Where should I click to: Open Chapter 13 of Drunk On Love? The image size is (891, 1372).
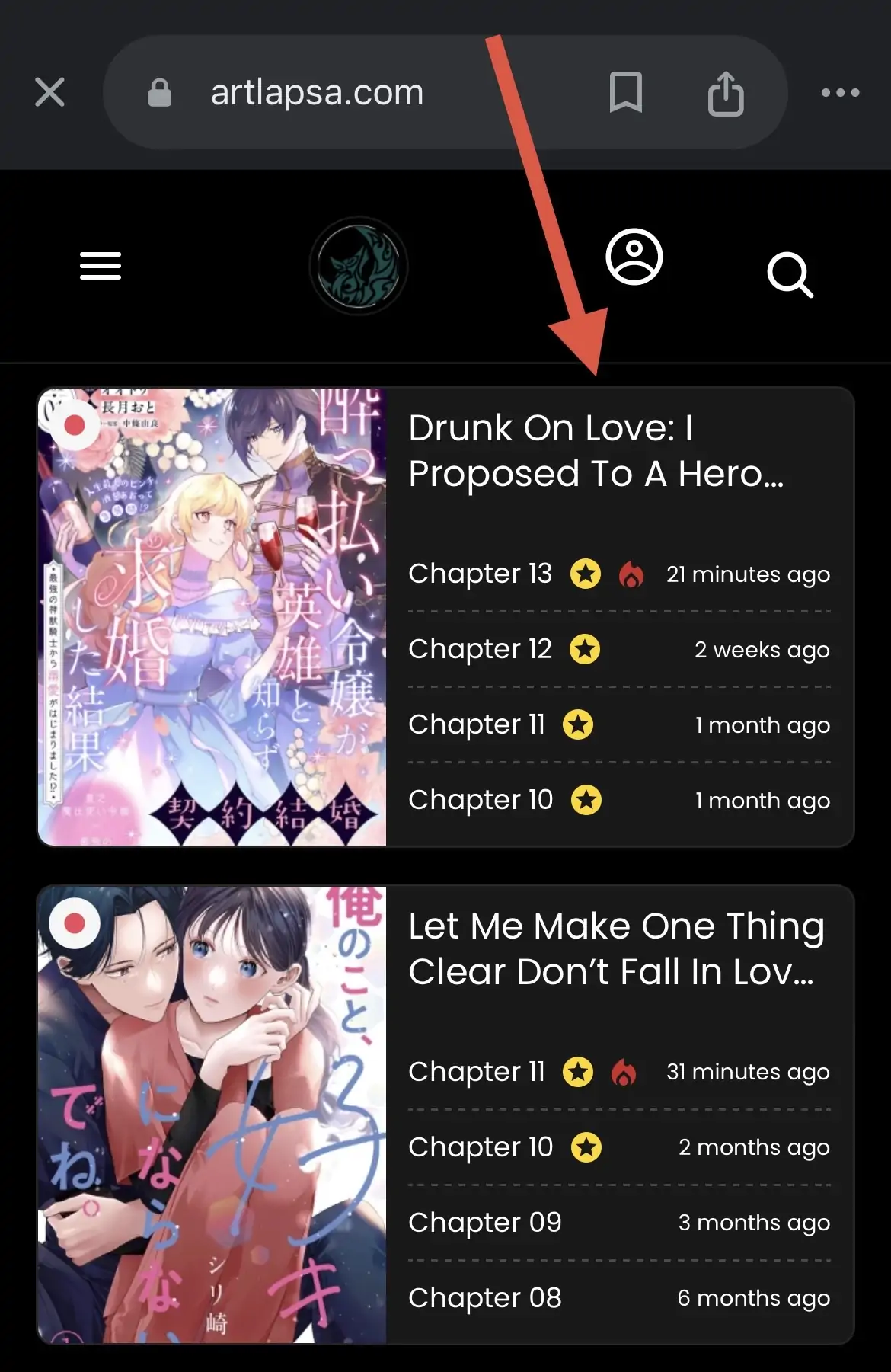(x=480, y=574)
